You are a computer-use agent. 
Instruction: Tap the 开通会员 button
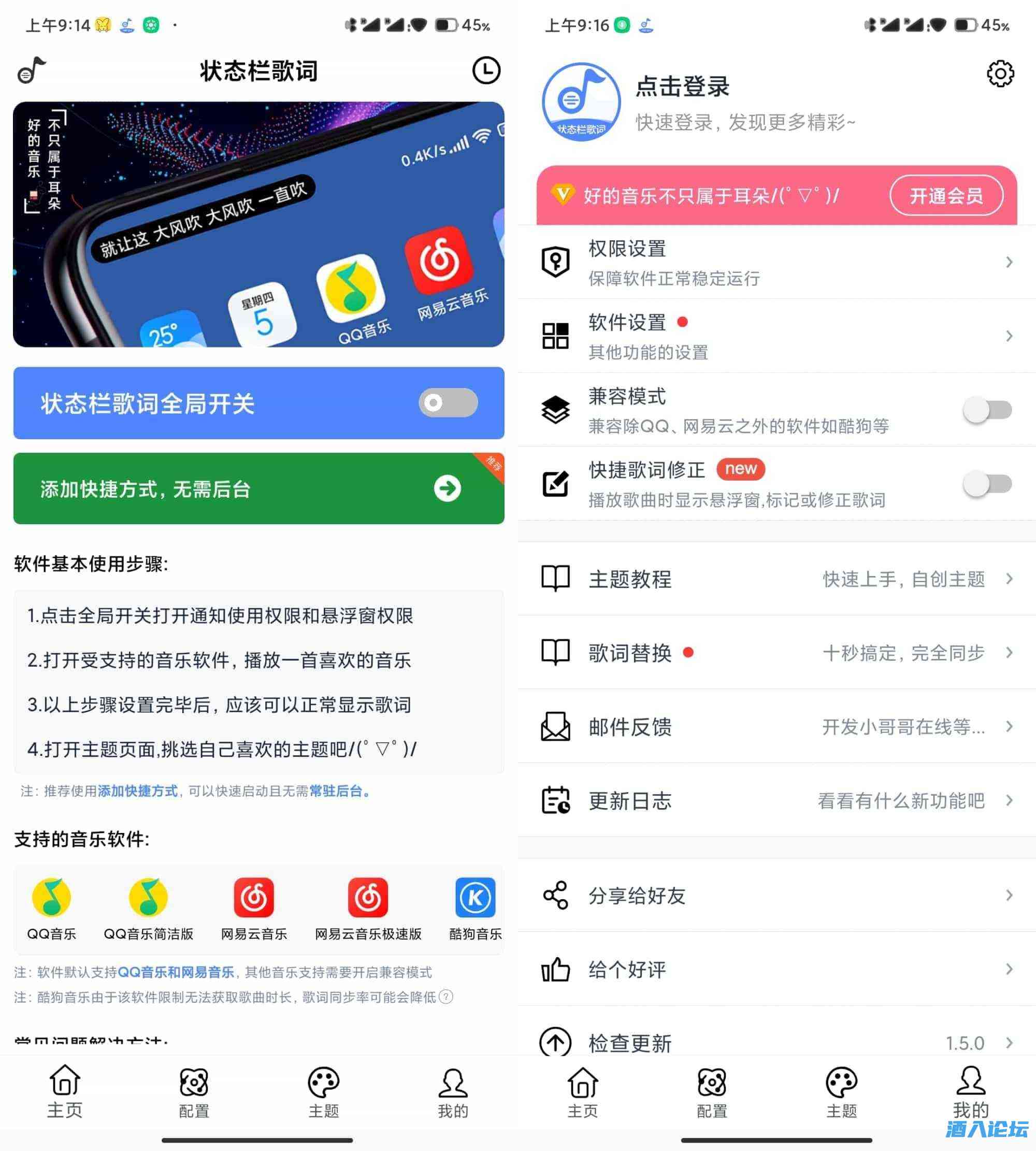tap(945, 196)
